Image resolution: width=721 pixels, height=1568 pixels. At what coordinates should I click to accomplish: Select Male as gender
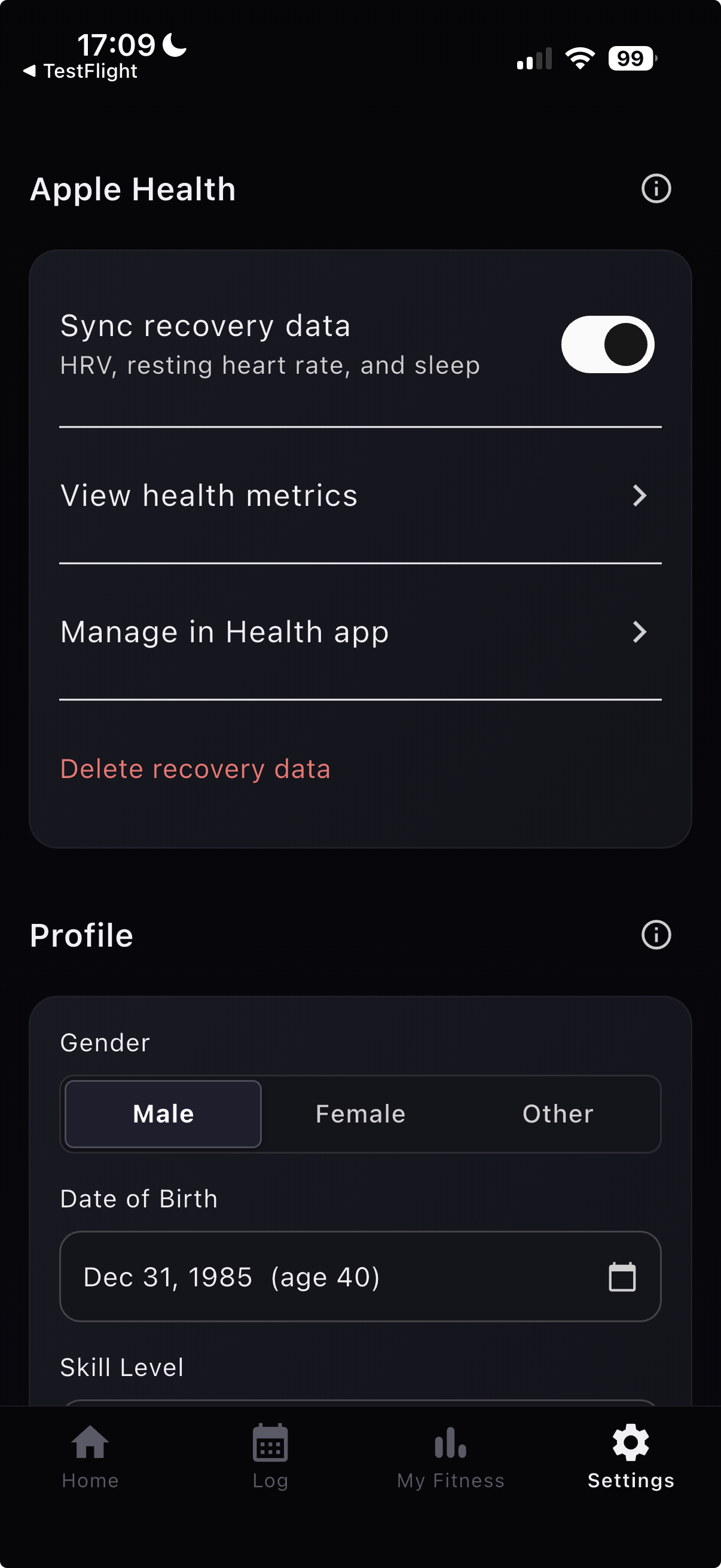[163, 1114]
